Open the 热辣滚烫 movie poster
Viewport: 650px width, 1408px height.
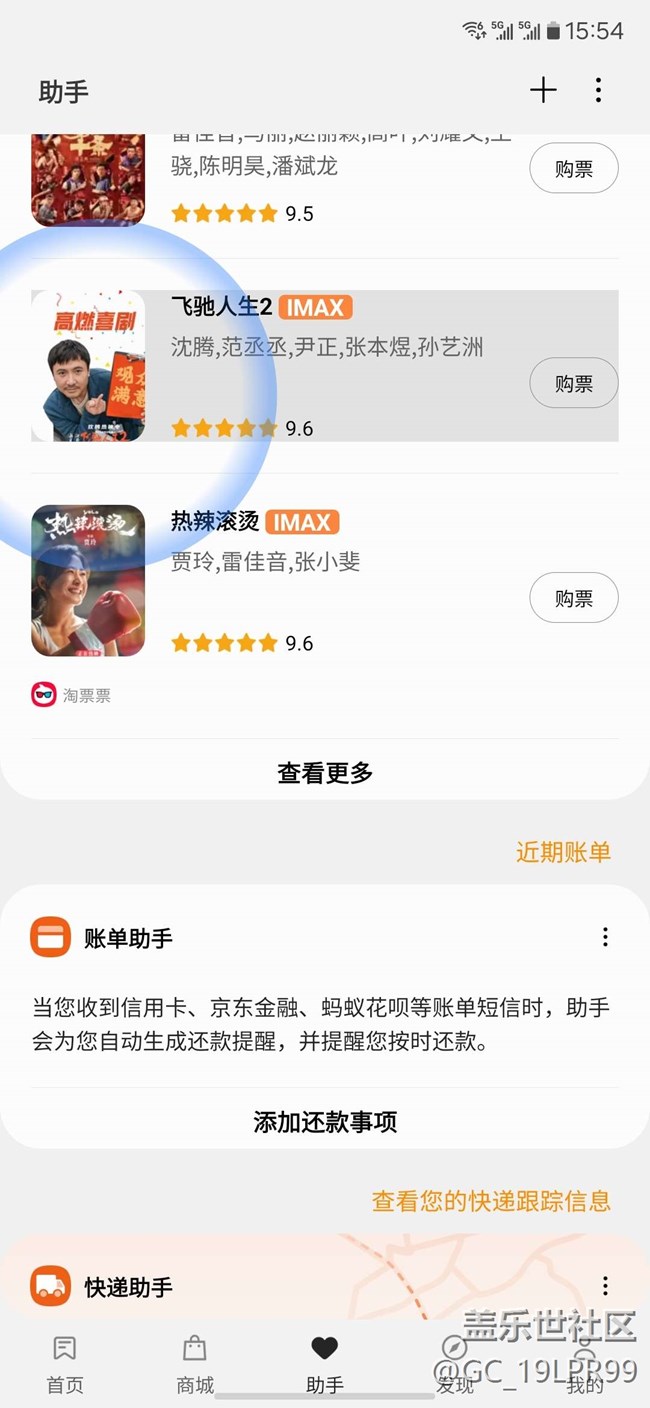tap(88, 581)
